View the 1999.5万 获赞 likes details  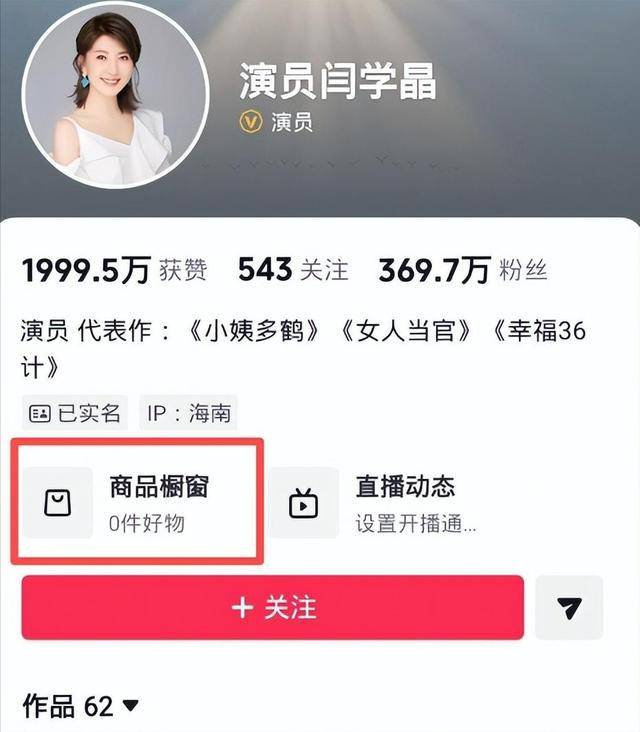click(x=114, y=270)
